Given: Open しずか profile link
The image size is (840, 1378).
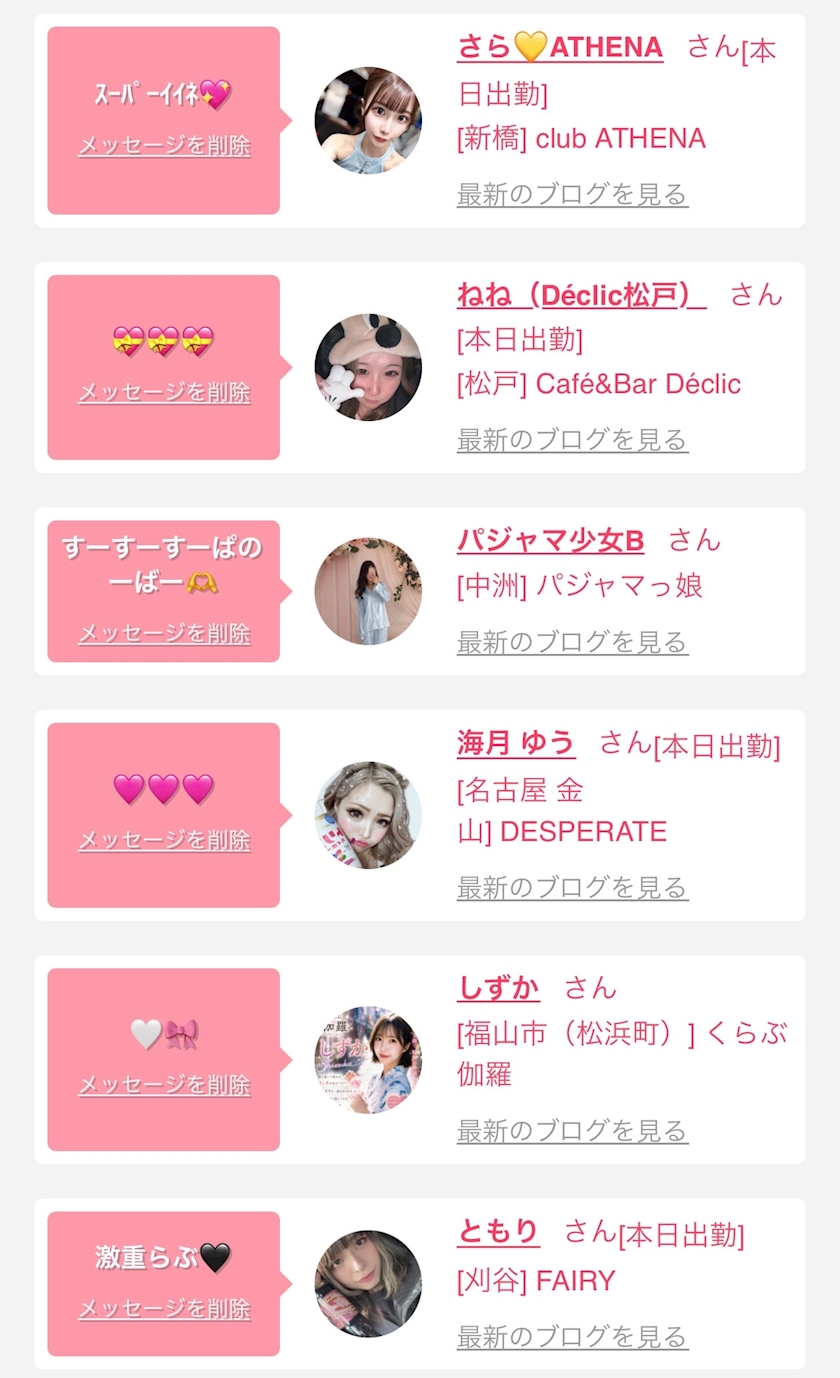Looking at the screenshot, I should tap(498, 989).
